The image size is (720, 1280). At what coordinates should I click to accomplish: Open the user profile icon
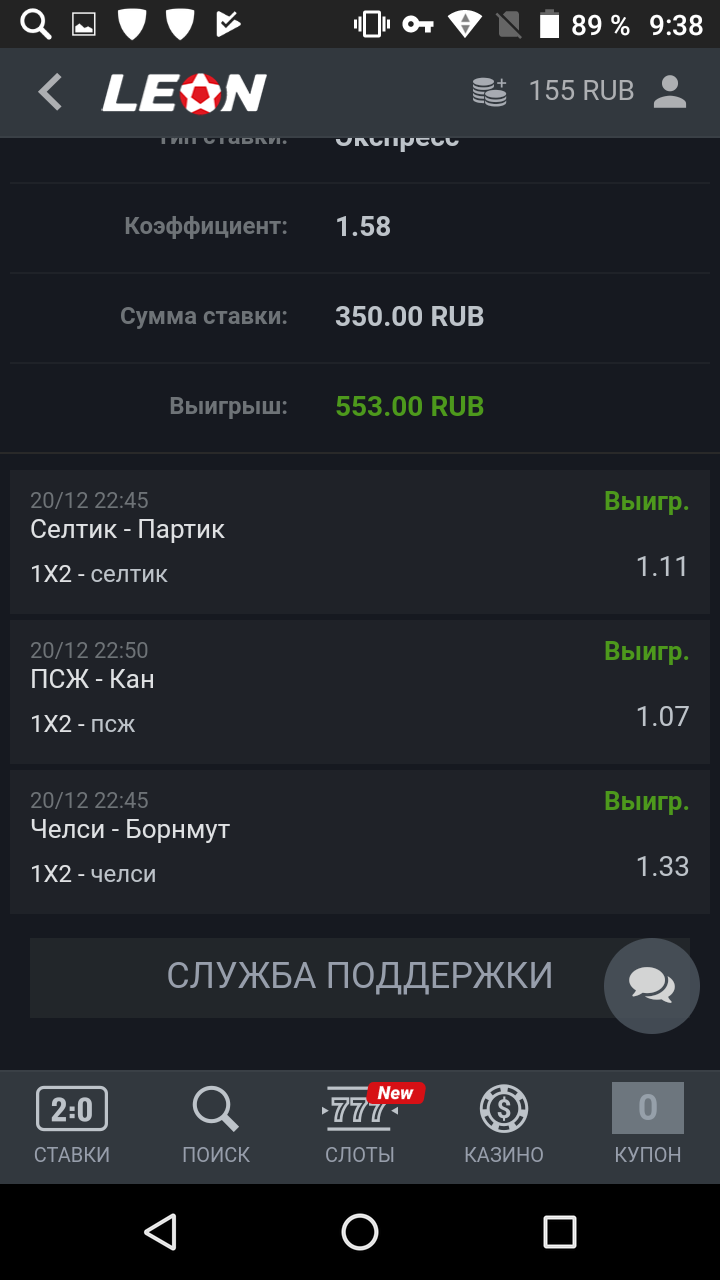[x=669, y=92]
